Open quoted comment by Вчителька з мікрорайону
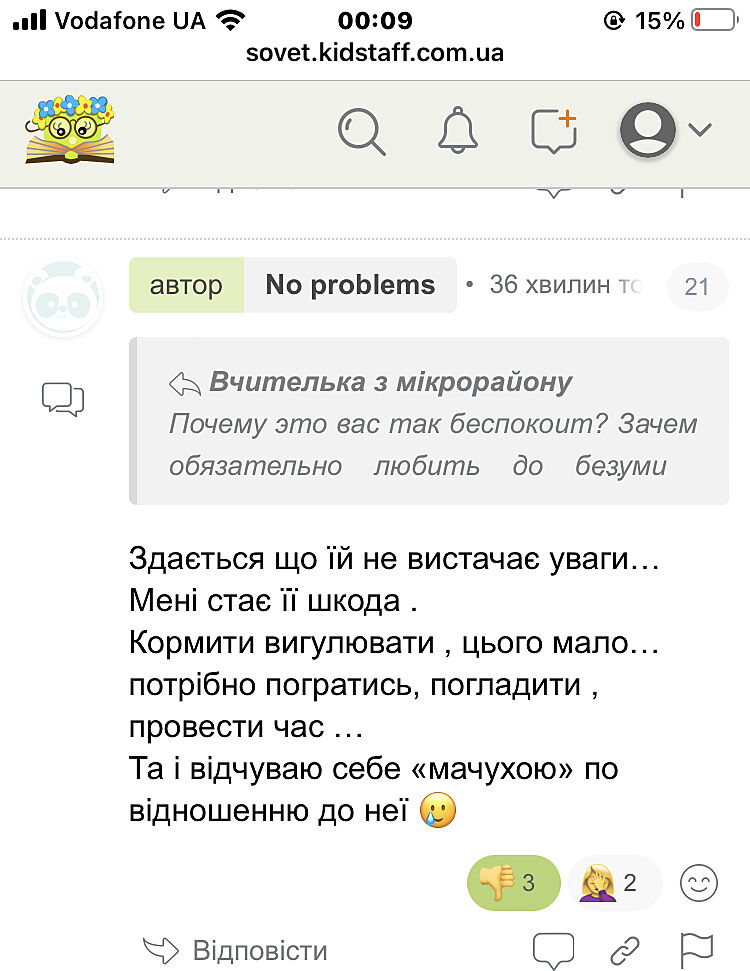750x971 pixels. pyautogui.click(x=390, y=382)
